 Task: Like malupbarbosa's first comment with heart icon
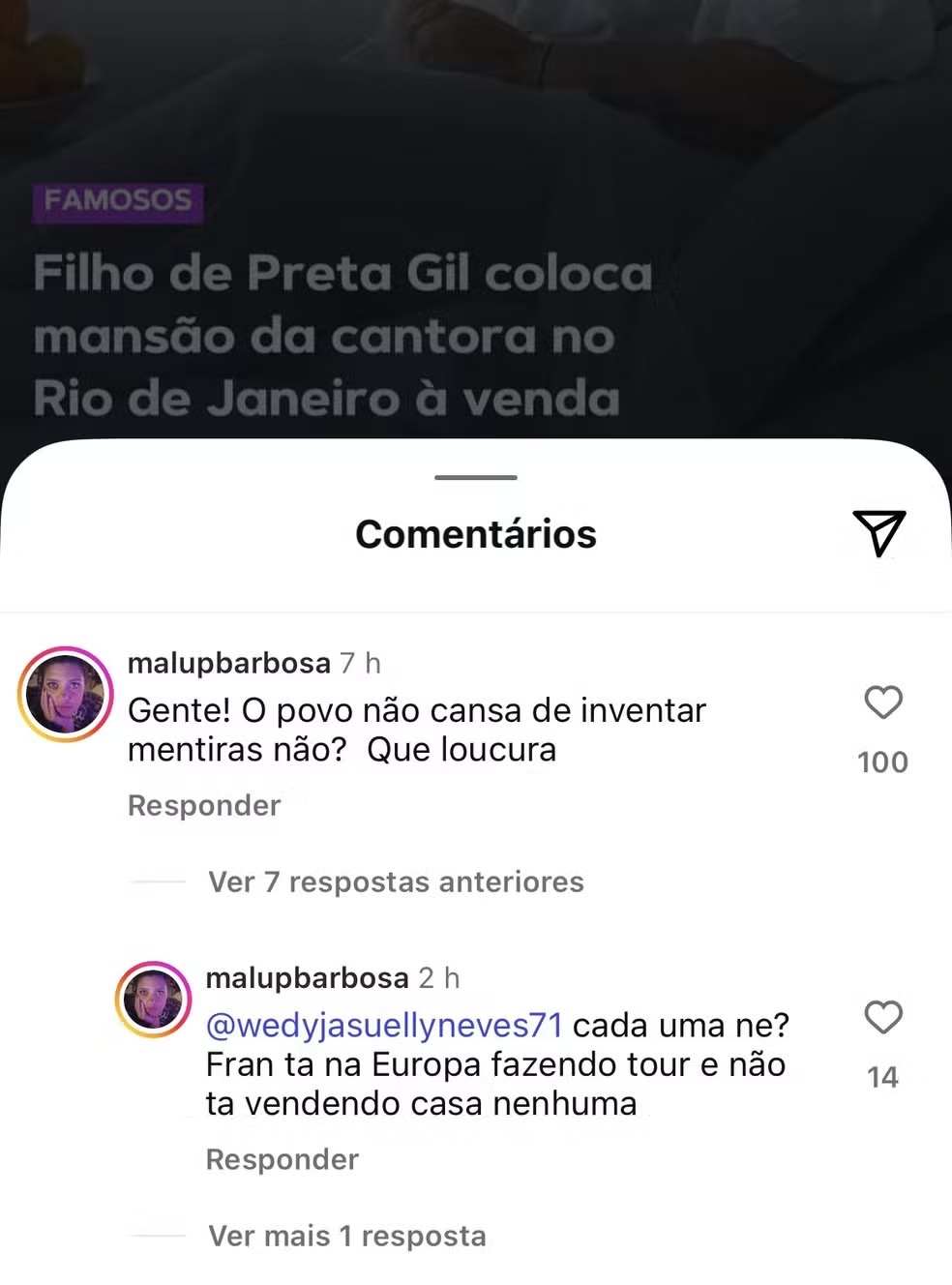click(881, 703)
